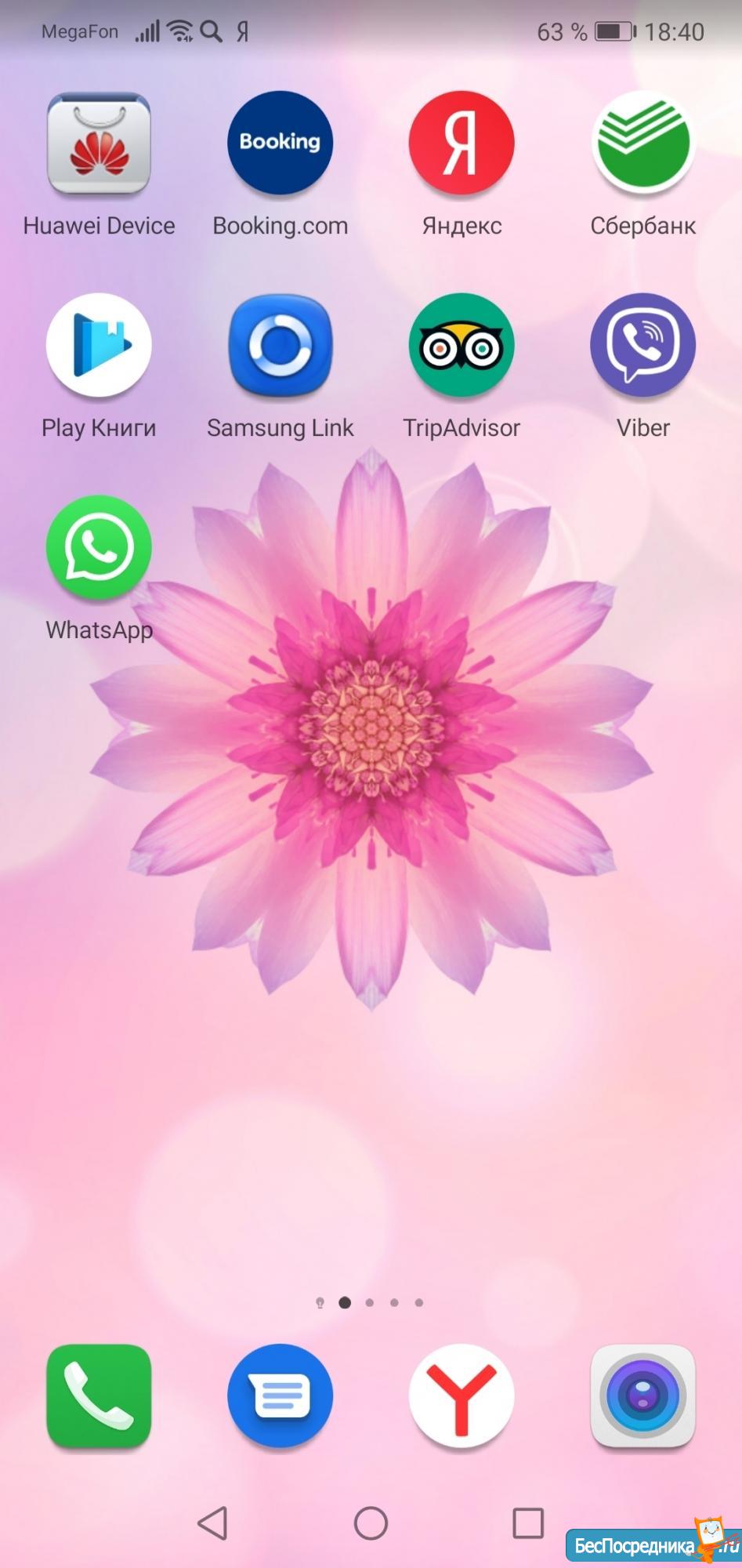Tap the system back button
This screenshot has width=742, height=1568.
tap(212, 1523)
